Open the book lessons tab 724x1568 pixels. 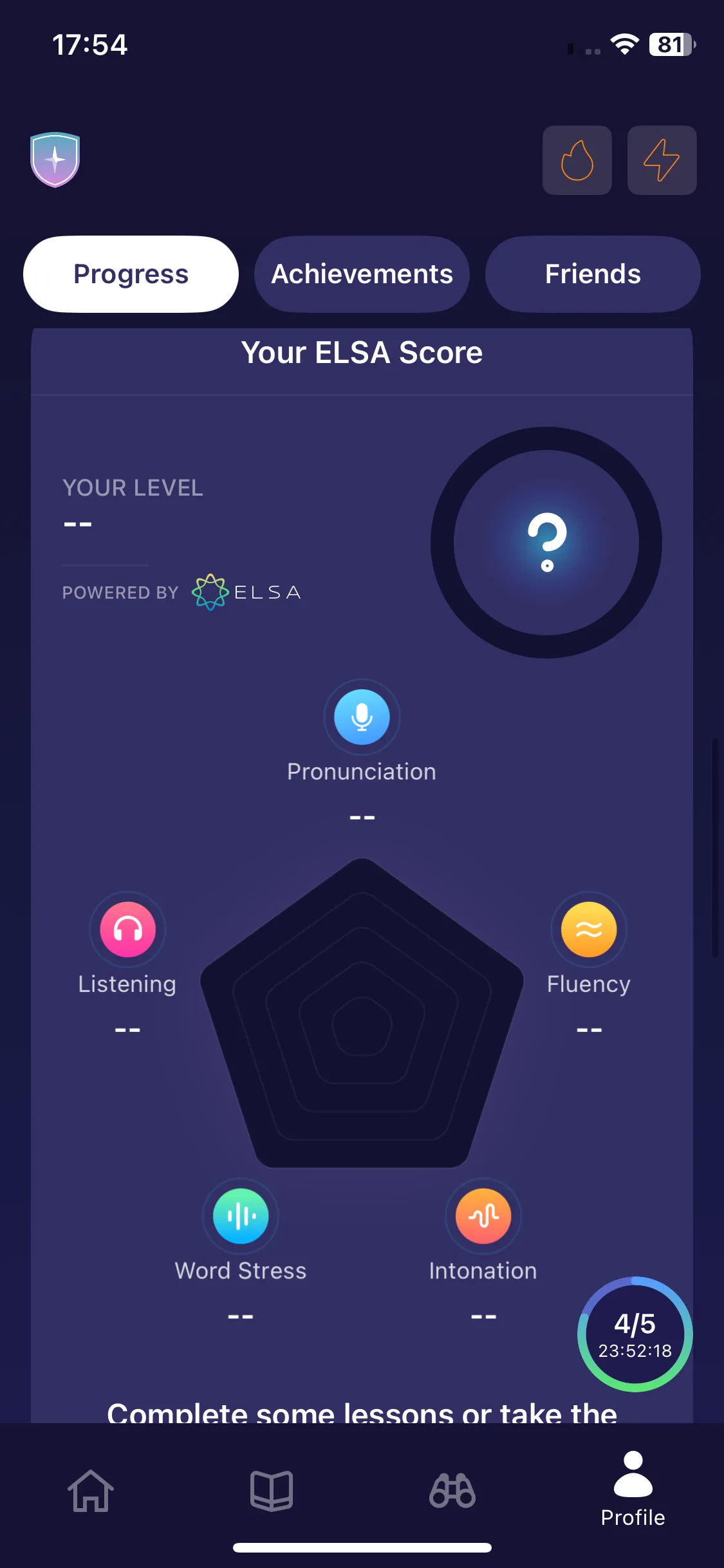click(x=272, y=1491)
